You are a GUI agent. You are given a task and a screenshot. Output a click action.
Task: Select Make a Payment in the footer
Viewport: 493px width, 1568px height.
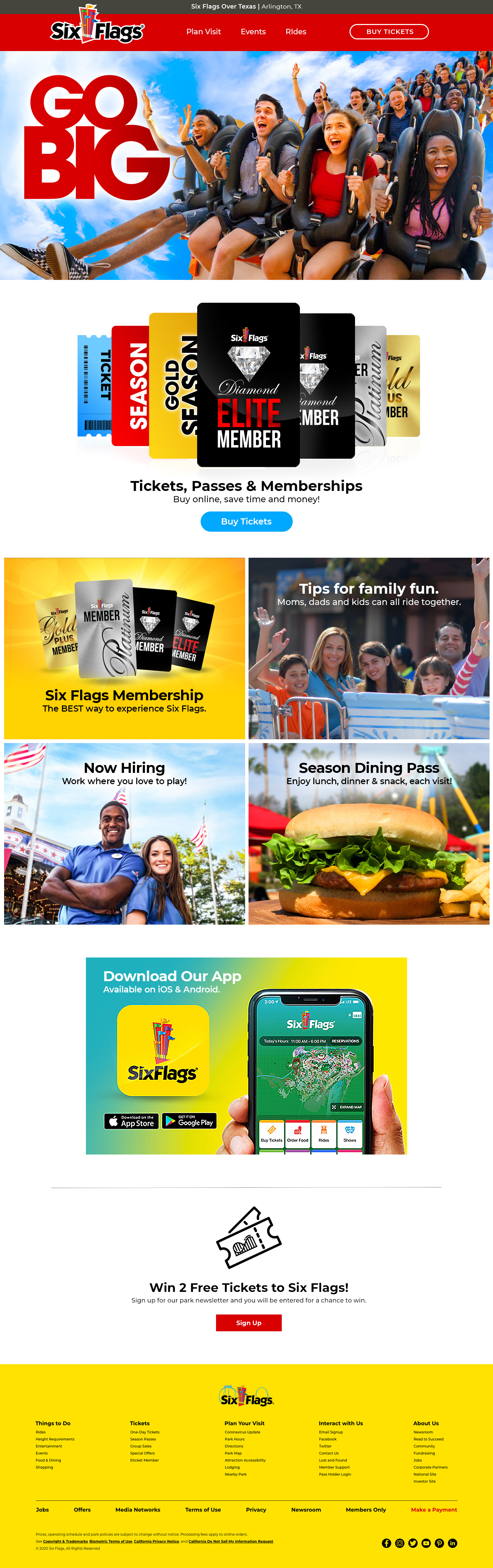pos(433,1509)
